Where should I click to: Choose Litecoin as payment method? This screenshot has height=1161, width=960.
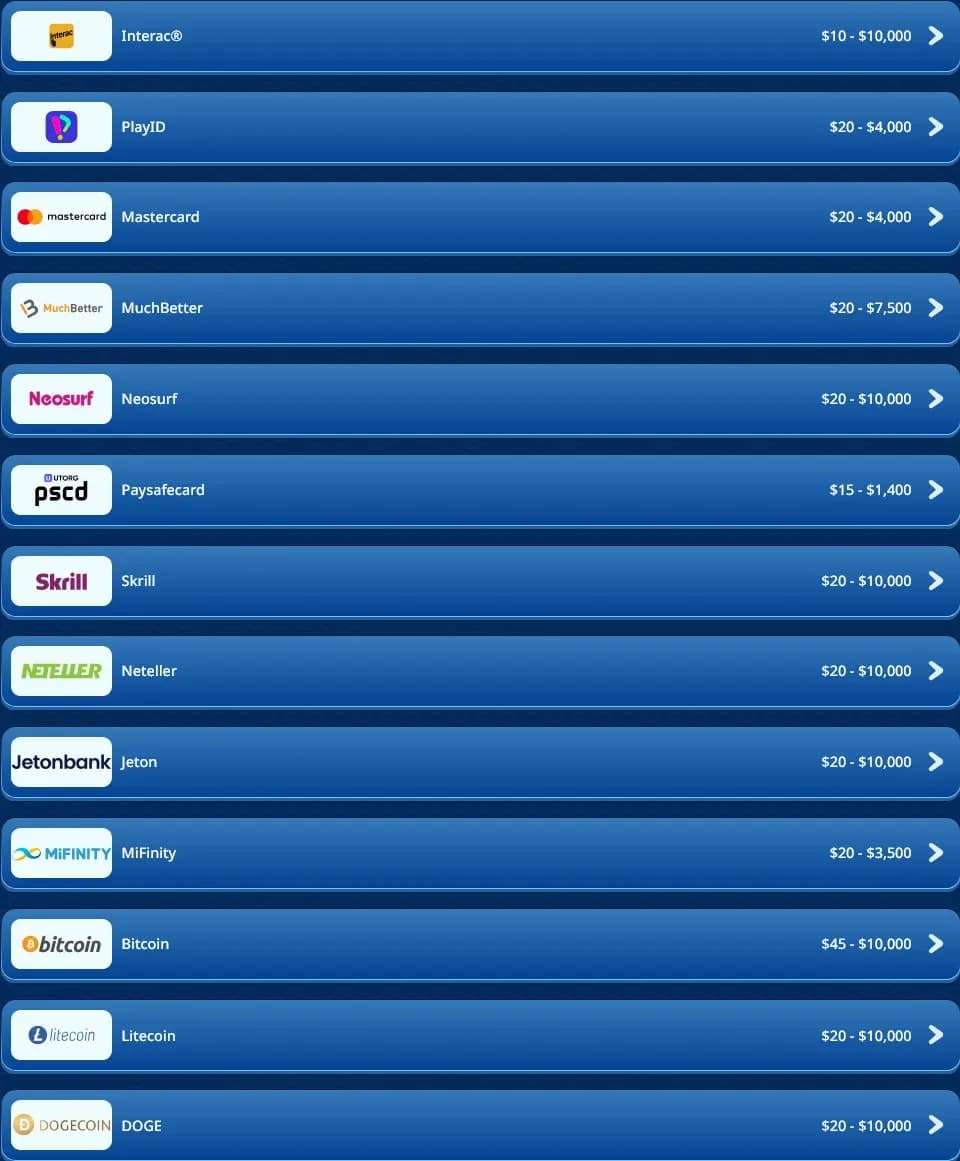pyautogui.click(x=480, y=1035)
